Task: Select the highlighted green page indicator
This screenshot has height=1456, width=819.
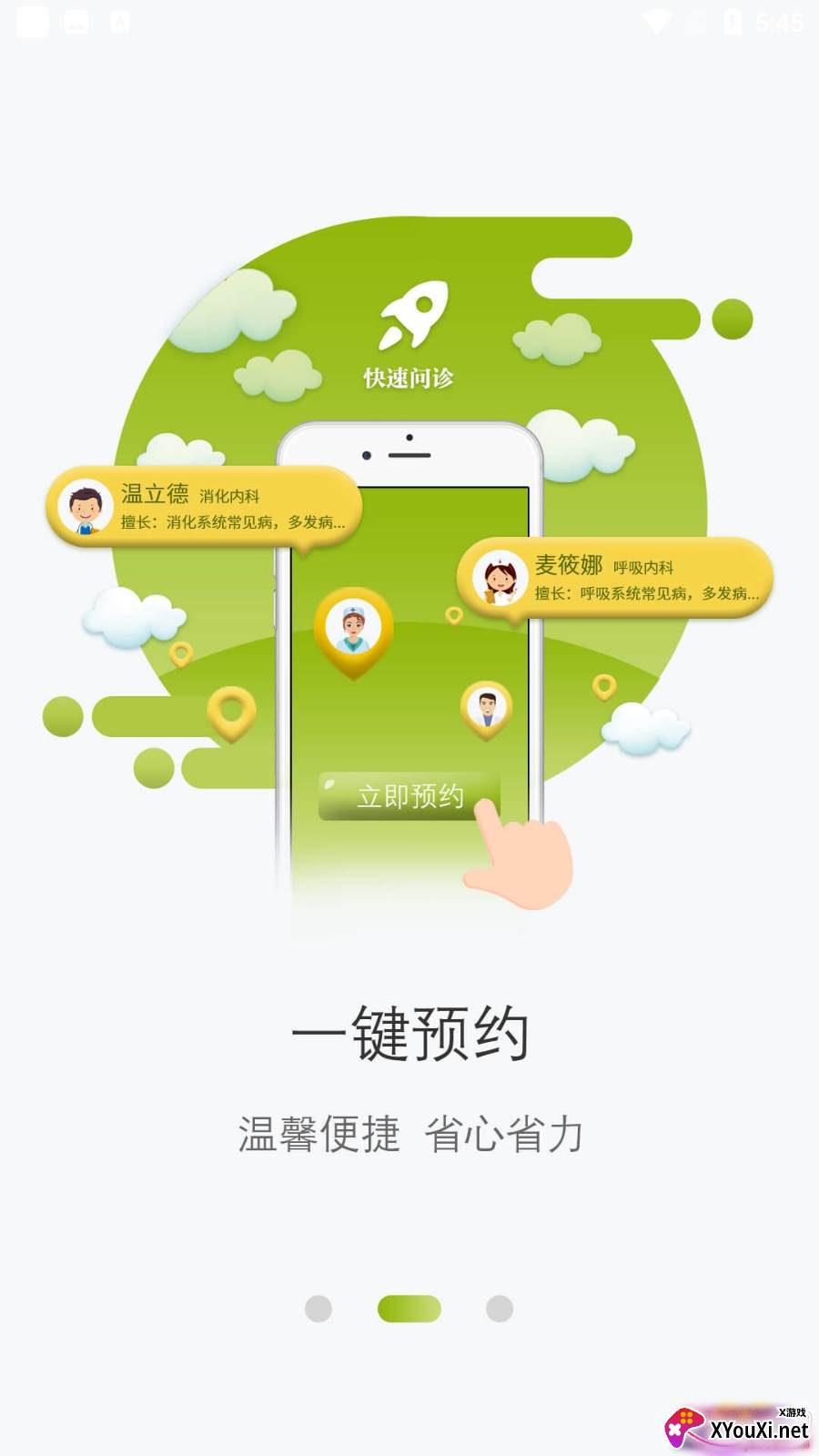Action: (x=409, y=1309)
